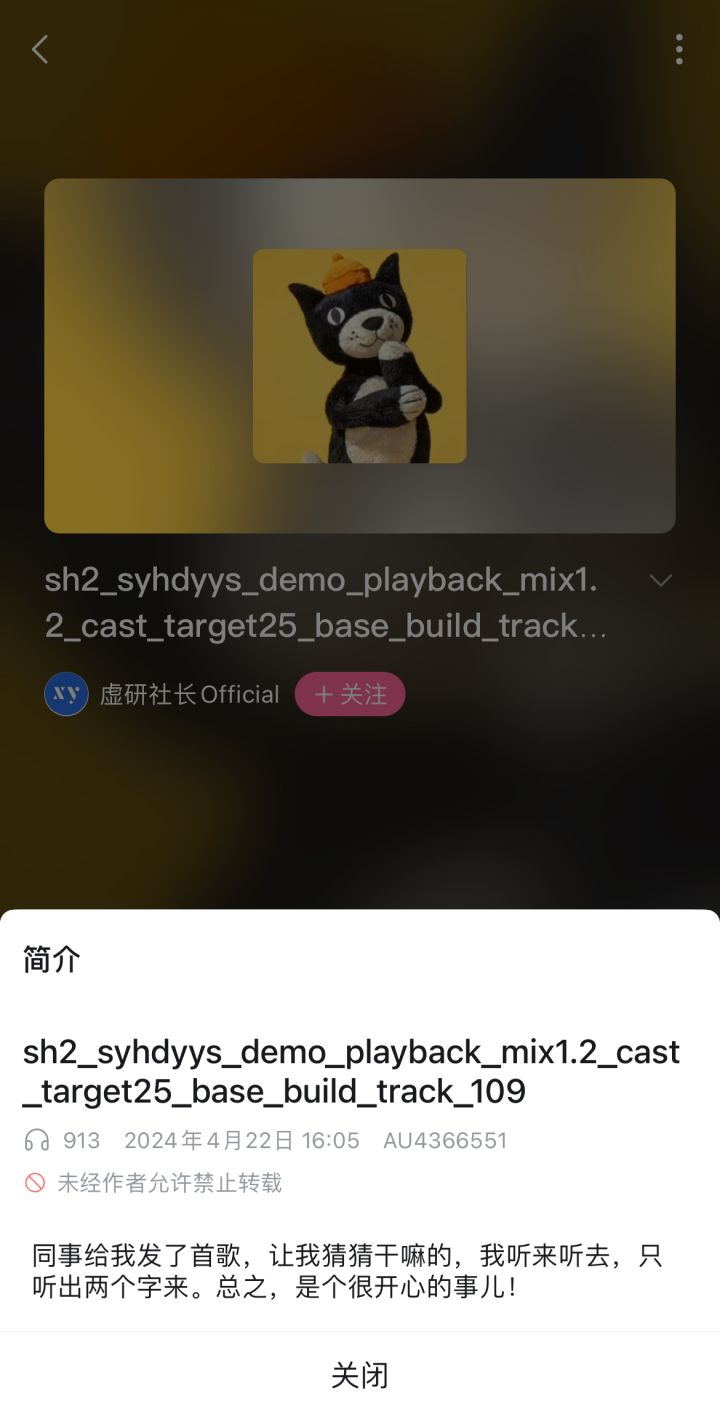The width and height of the screenshot is (720, 1417).
Task: Close the 简介 panel with 关闭
Action: [359, 1375]
